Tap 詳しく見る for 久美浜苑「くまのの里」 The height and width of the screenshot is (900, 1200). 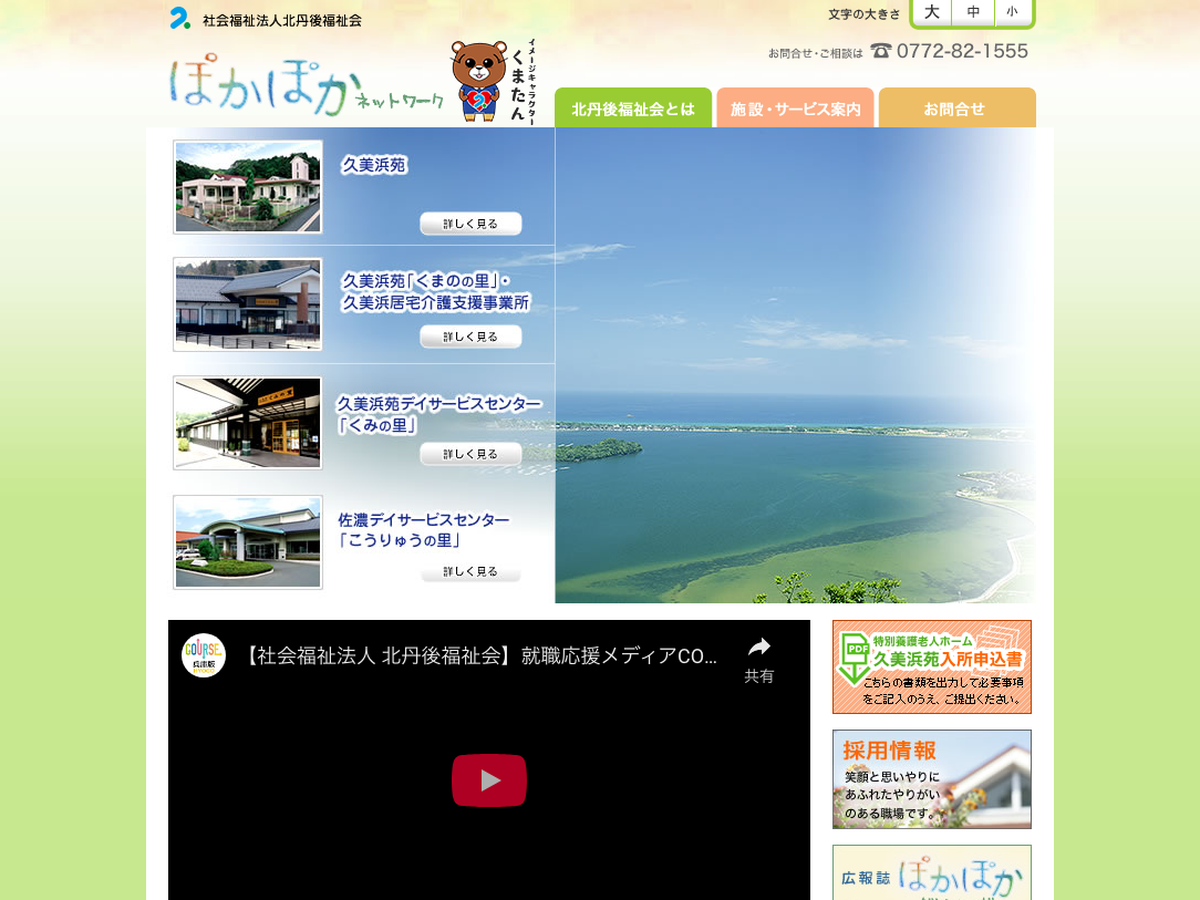470,337
